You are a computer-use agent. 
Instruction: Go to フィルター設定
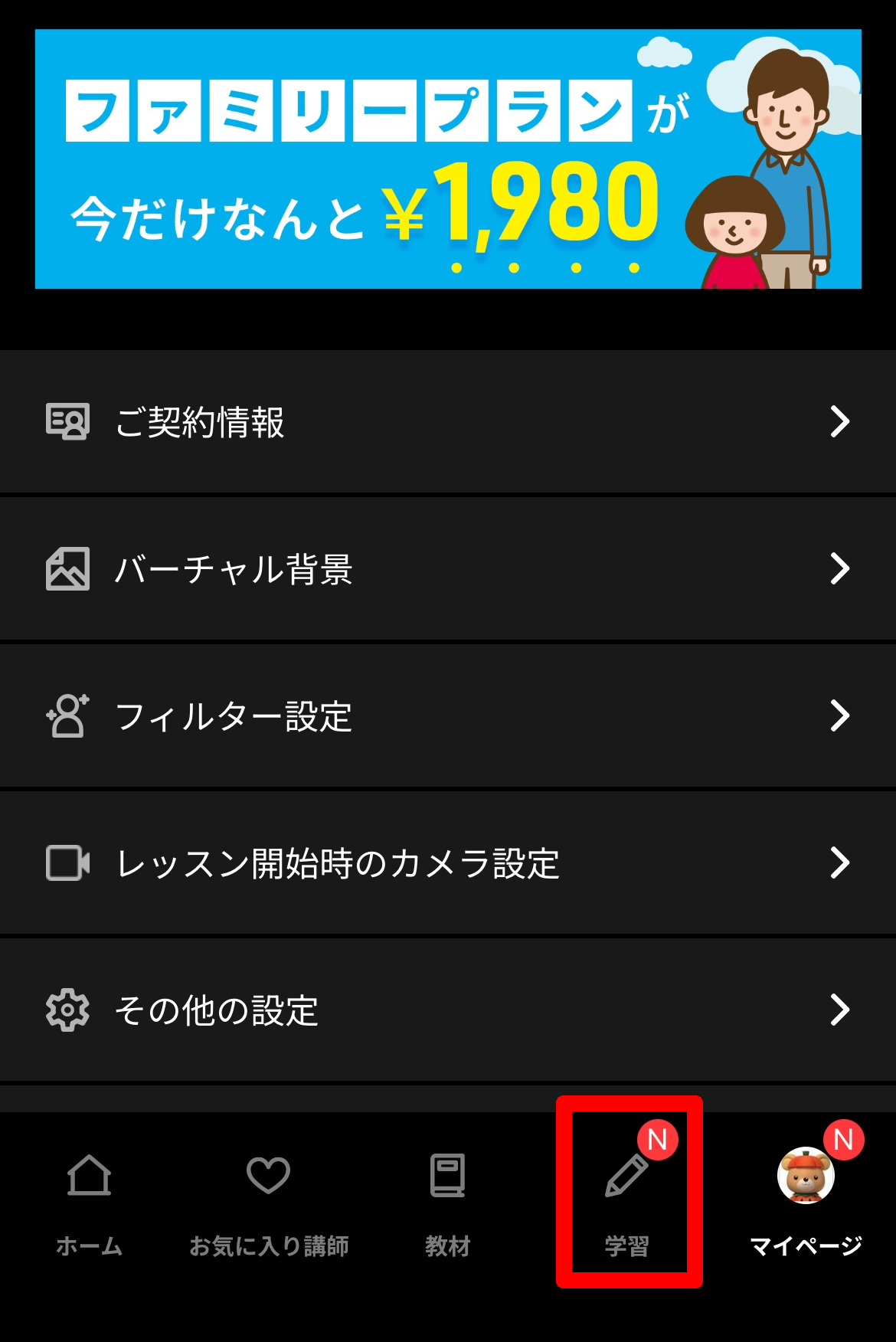point(448,716)
